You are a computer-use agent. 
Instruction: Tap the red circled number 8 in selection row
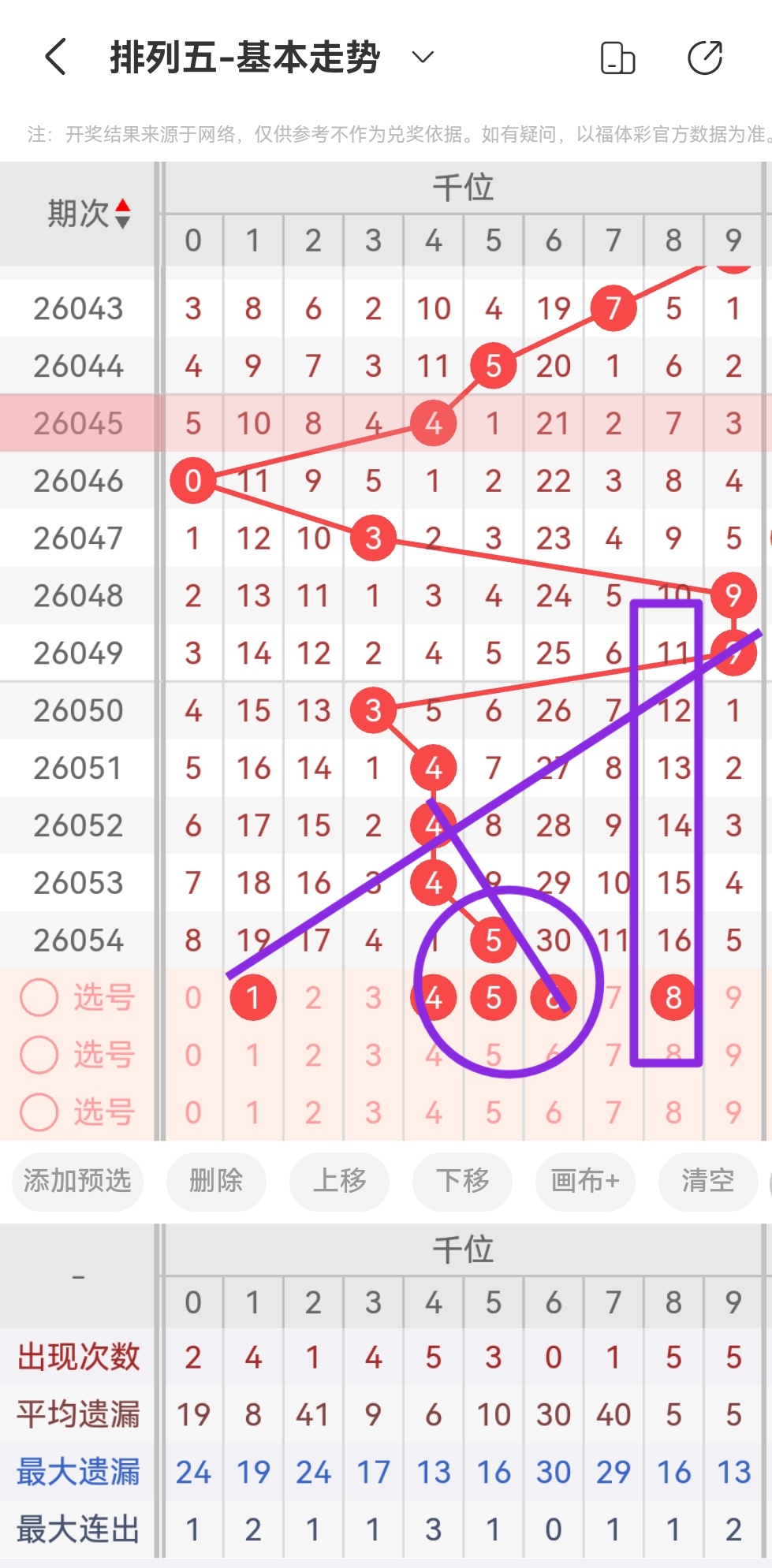pyautogui.click(x=672, y=996)
